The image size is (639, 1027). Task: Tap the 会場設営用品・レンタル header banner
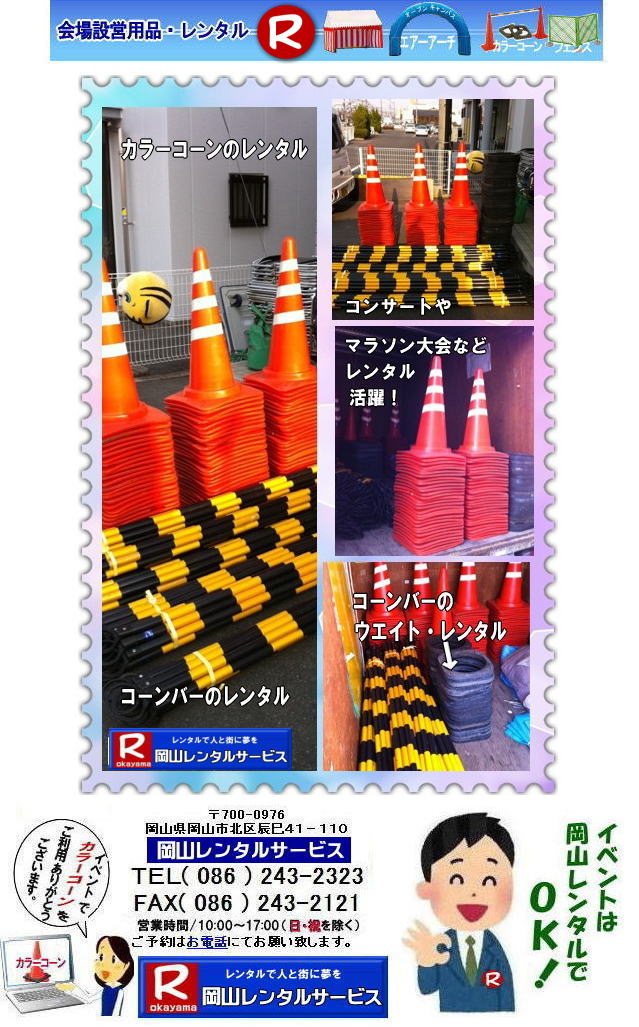[326, 31]
